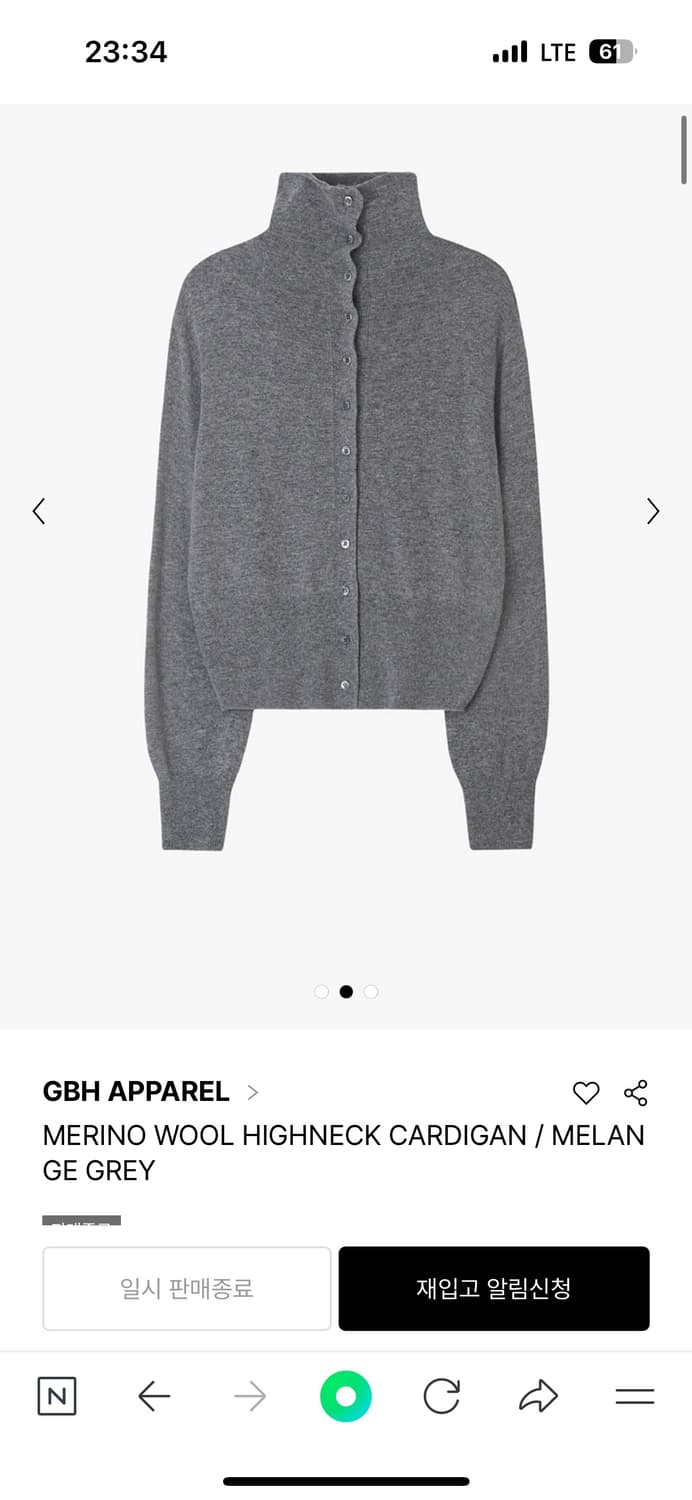Show the previous product image
The width and height of the screenshot is (692, 1500).
39,511
